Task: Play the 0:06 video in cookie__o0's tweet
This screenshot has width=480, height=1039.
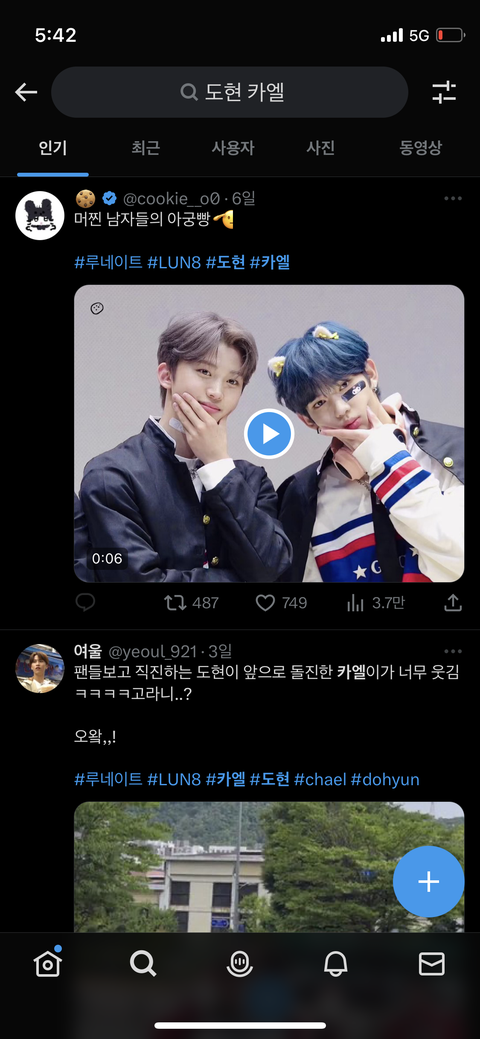Action: click(269, 433)
